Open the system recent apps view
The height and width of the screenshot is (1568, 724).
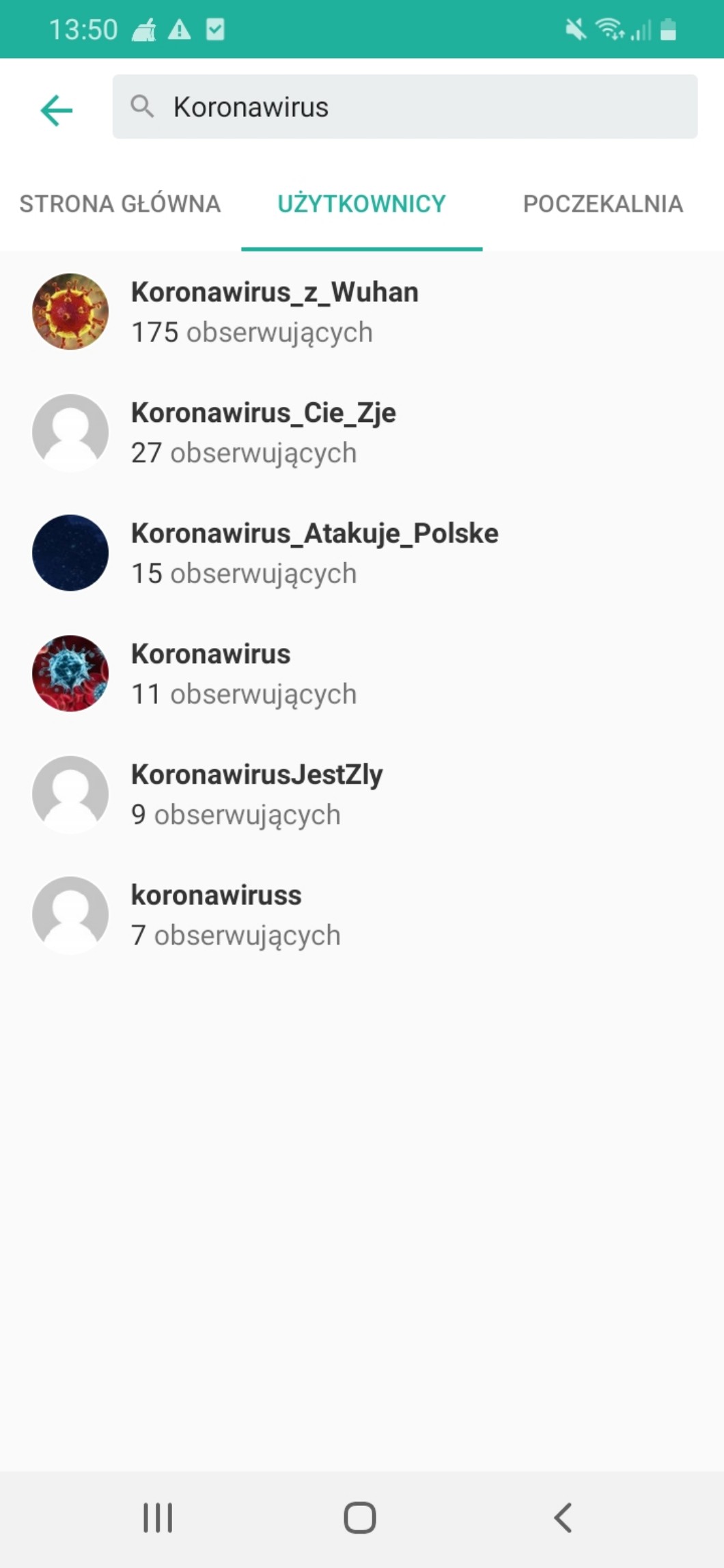pyautogui.click(x=158, y=1518)
